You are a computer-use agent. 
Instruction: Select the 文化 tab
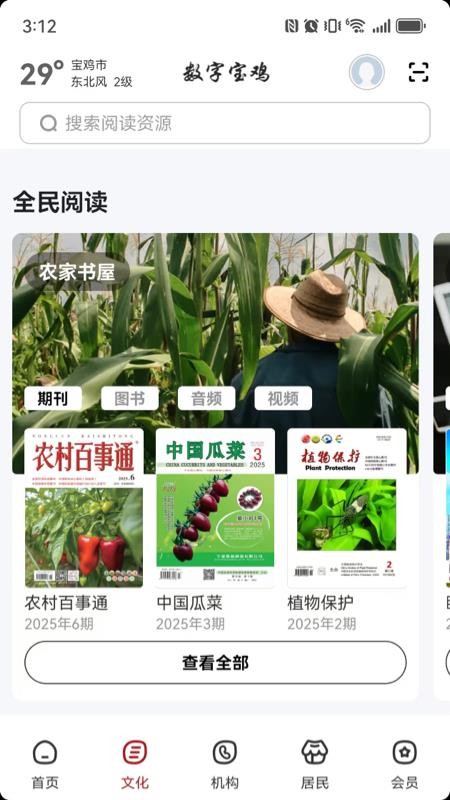[135, 765]
